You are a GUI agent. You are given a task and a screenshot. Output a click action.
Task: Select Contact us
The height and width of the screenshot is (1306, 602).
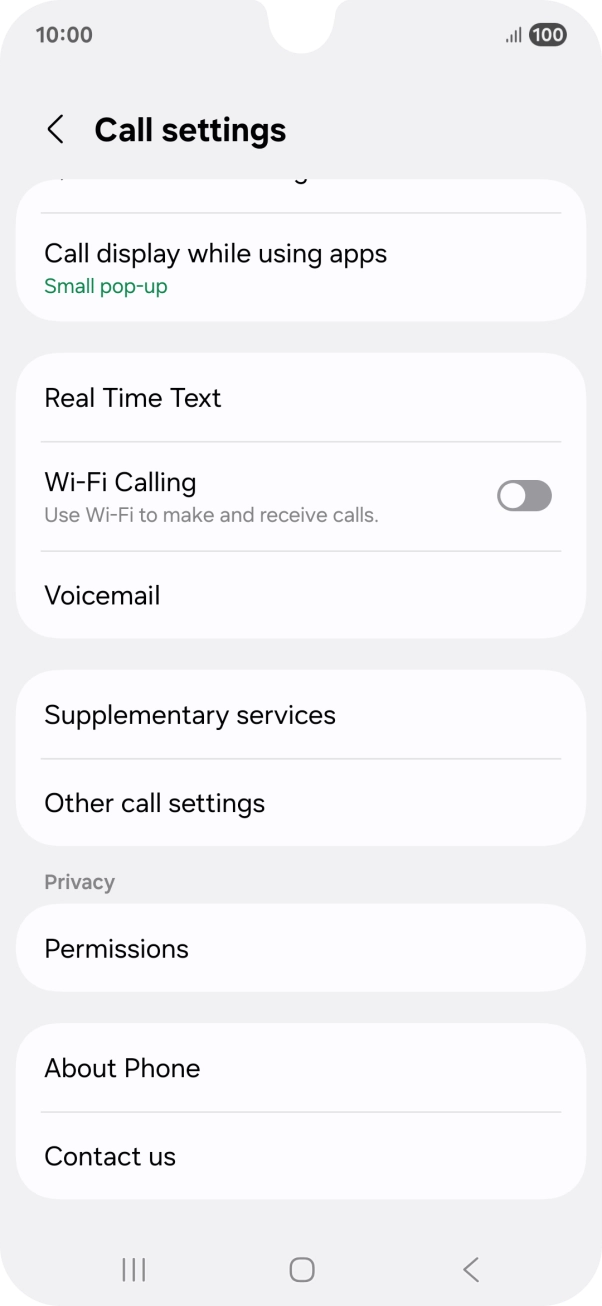pos(300,1156)
